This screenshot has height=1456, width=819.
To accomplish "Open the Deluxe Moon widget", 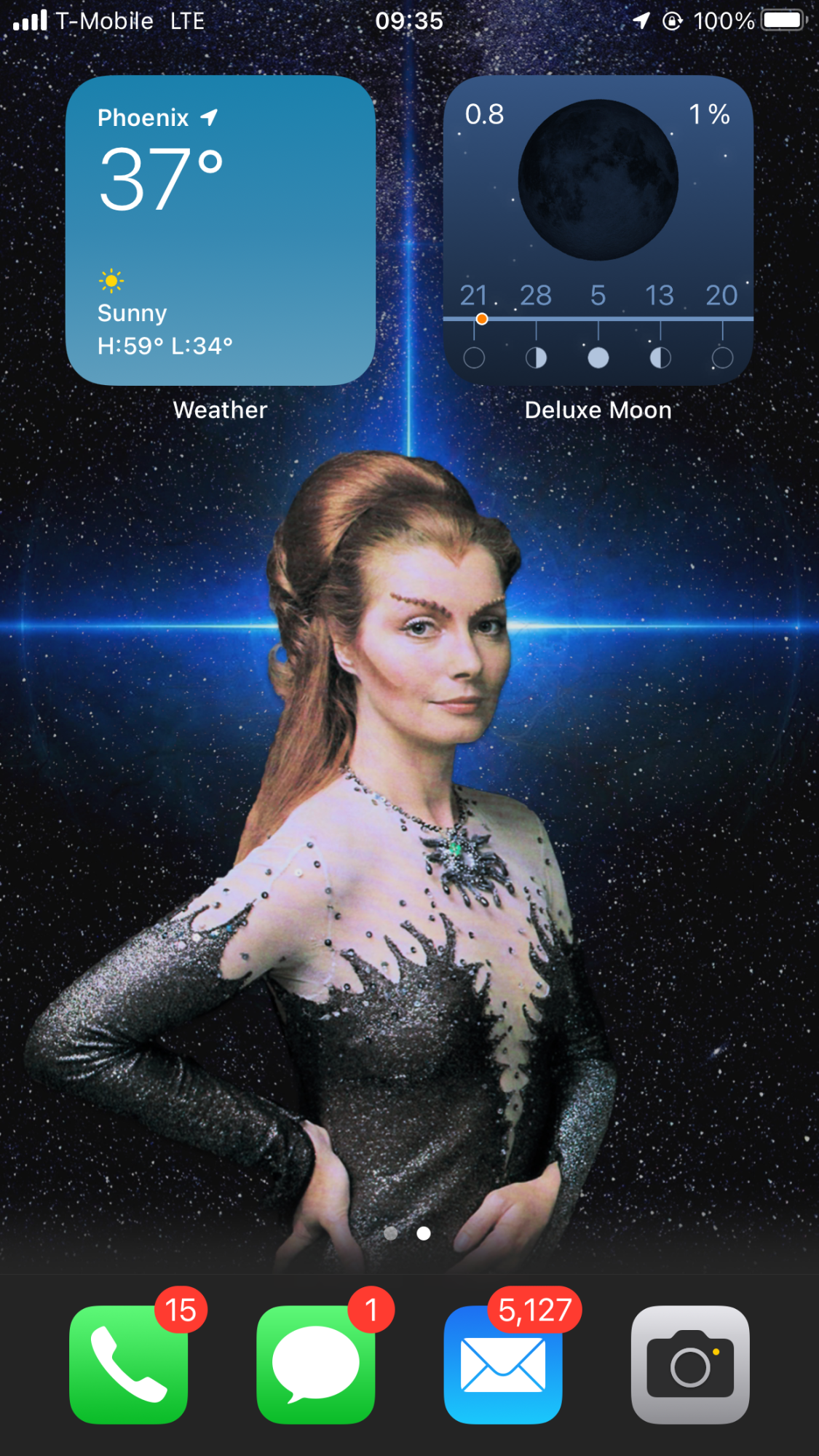I will [x=598, y=230].
